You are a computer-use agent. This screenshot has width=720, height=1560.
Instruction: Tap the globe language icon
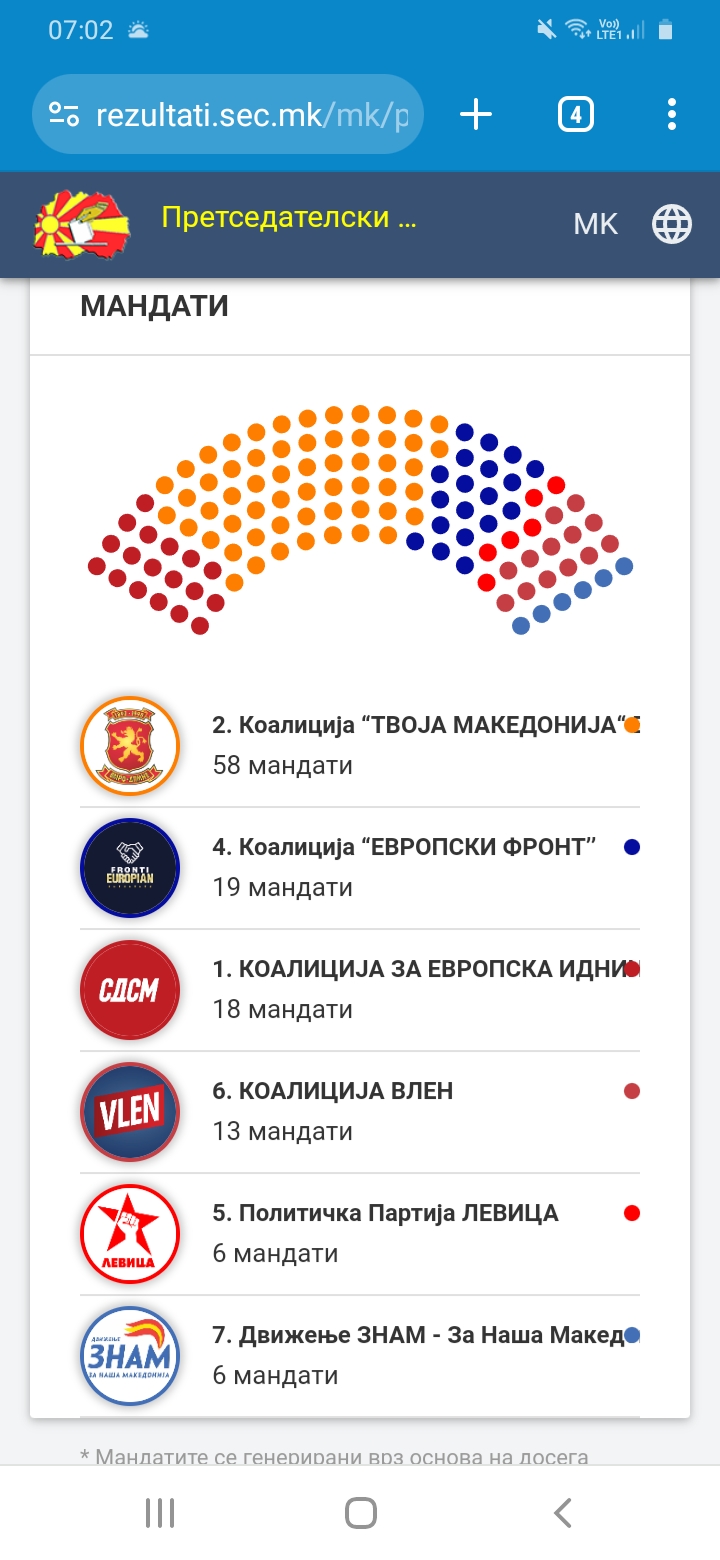672,224
